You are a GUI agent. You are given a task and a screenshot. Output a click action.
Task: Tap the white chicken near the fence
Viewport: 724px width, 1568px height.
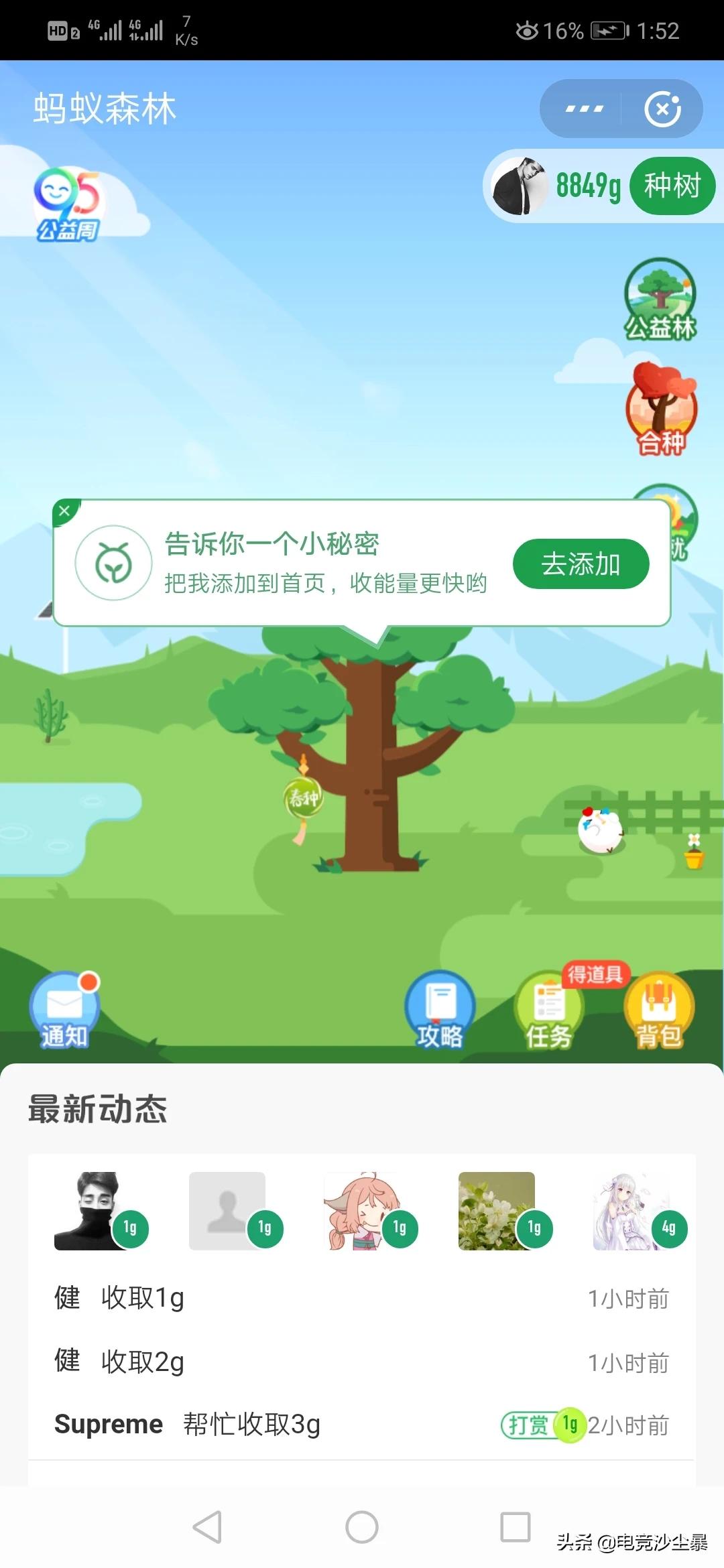click(x=600, y=831)
